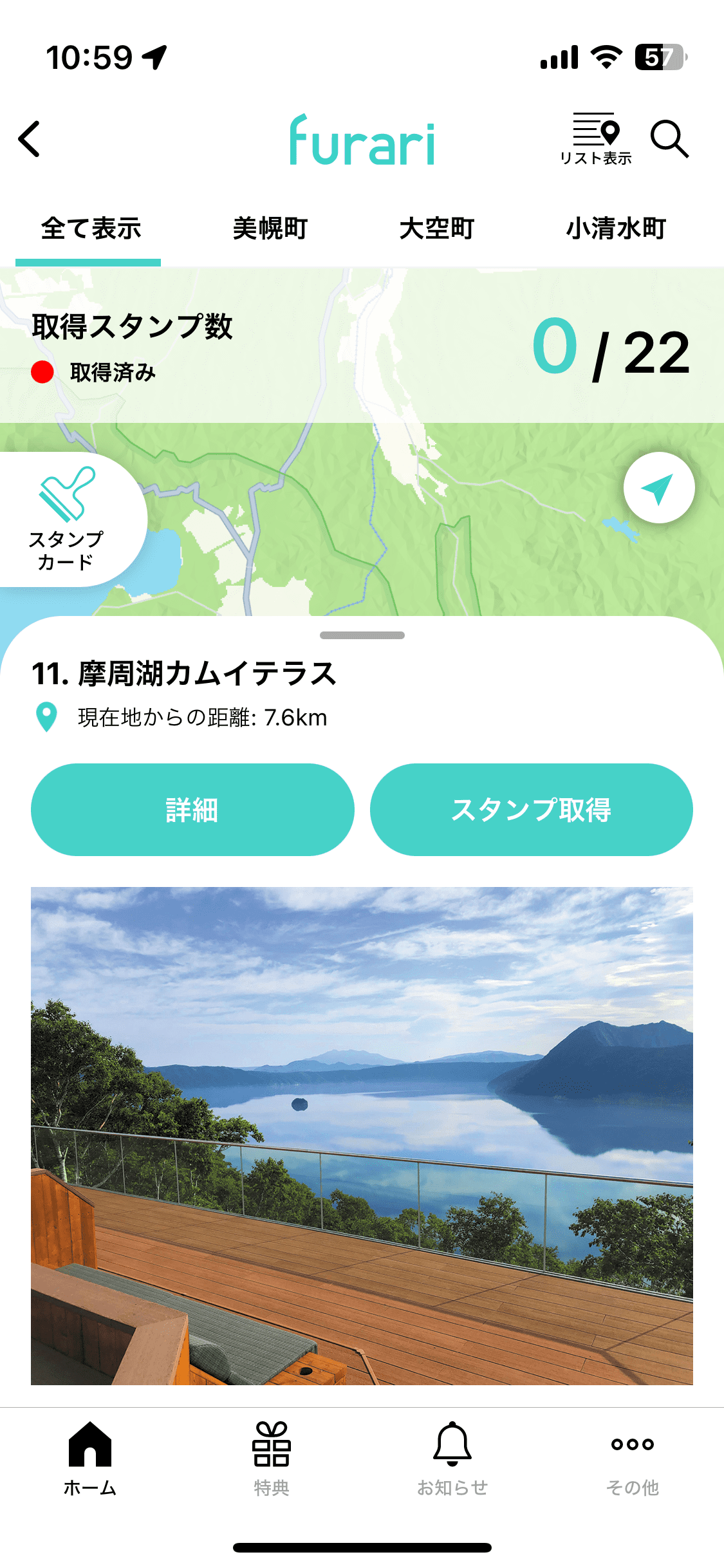Check お知らせ notifications tab
This screenshot has height=1568, width=724.
click(x=452, y=1459)
